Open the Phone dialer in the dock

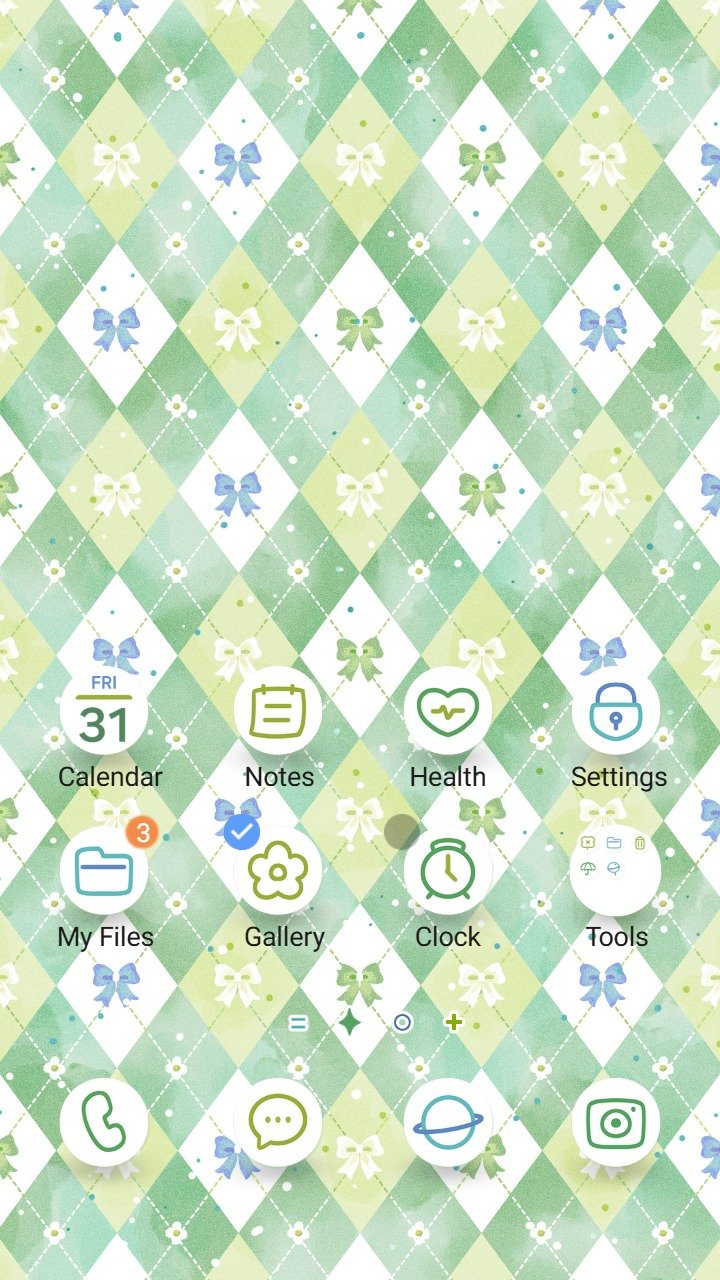[x=104, y=1122]
